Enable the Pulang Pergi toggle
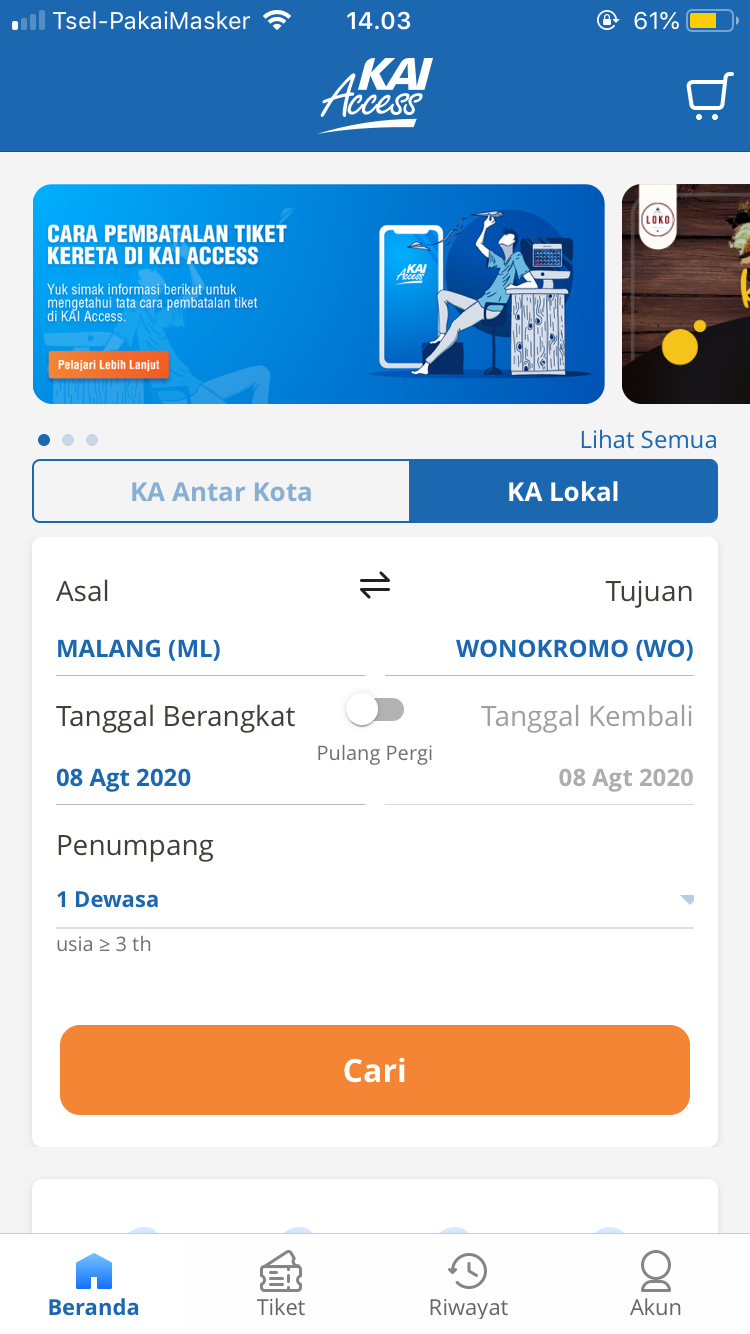 tap(375, 710)
